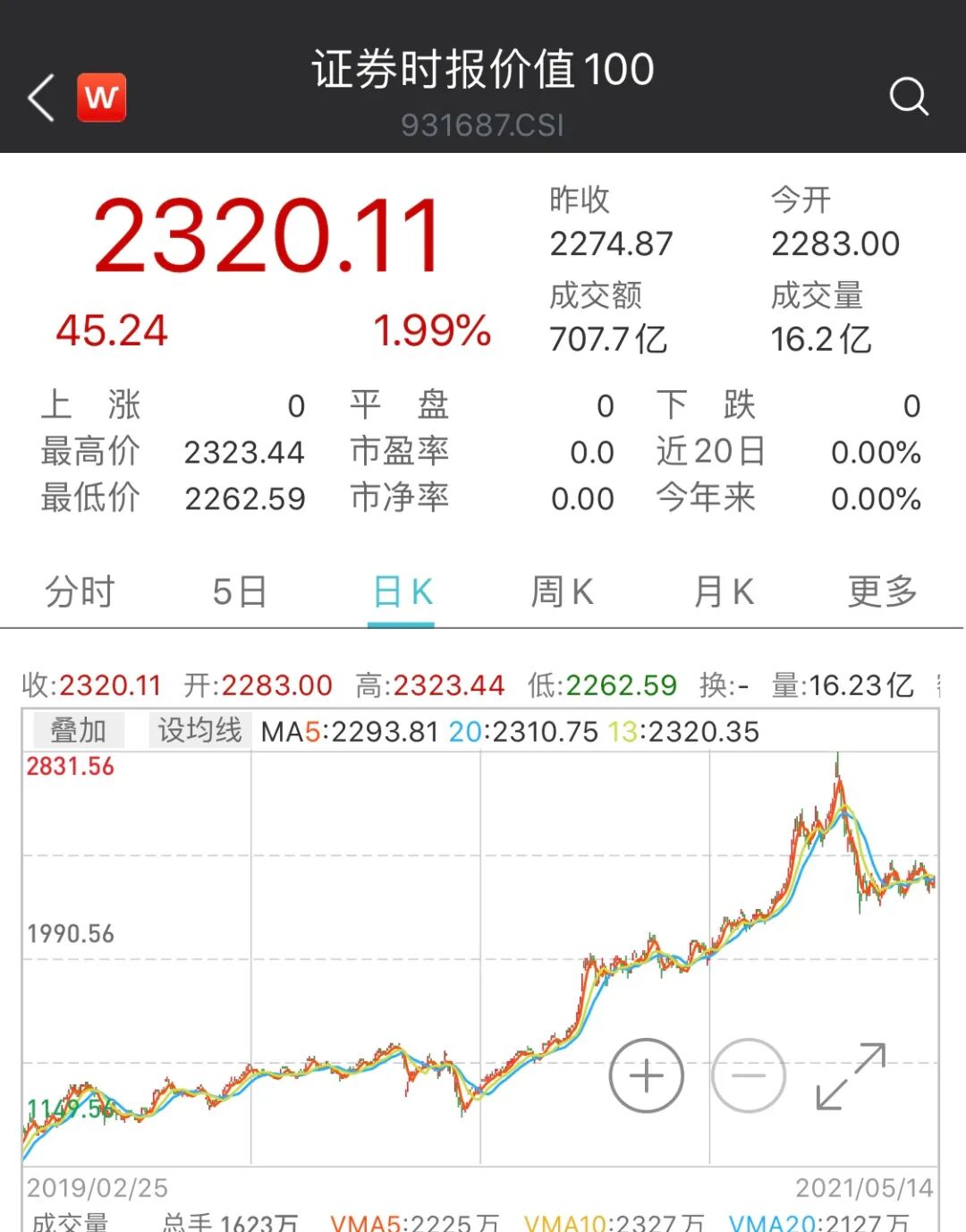The image size is (966, 1232).
Task: Switch to the 月K chart tab
Action: [x=723, y=591]
